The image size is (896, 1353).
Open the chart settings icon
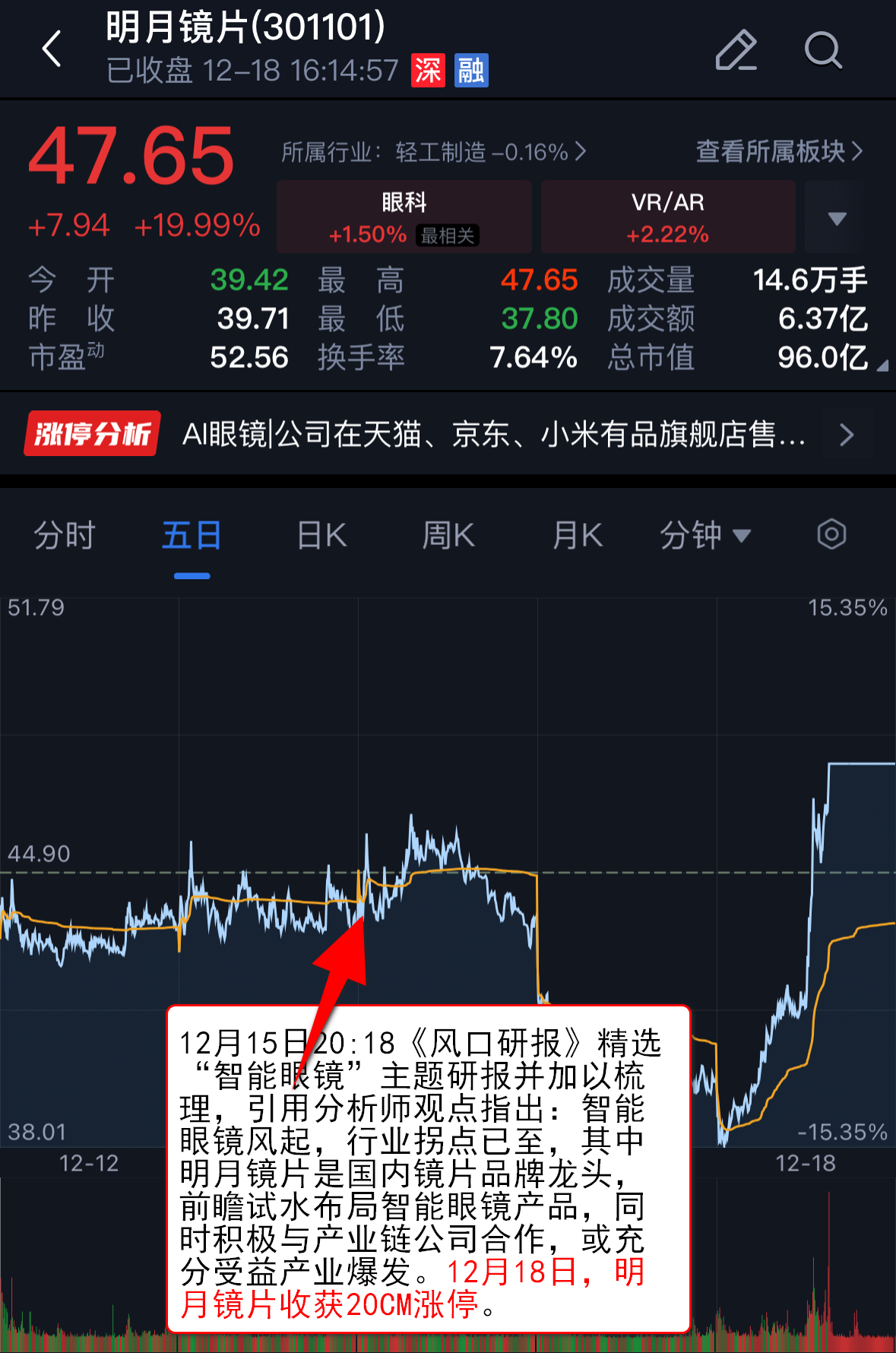pyautogui.click(x=831, y=534)
